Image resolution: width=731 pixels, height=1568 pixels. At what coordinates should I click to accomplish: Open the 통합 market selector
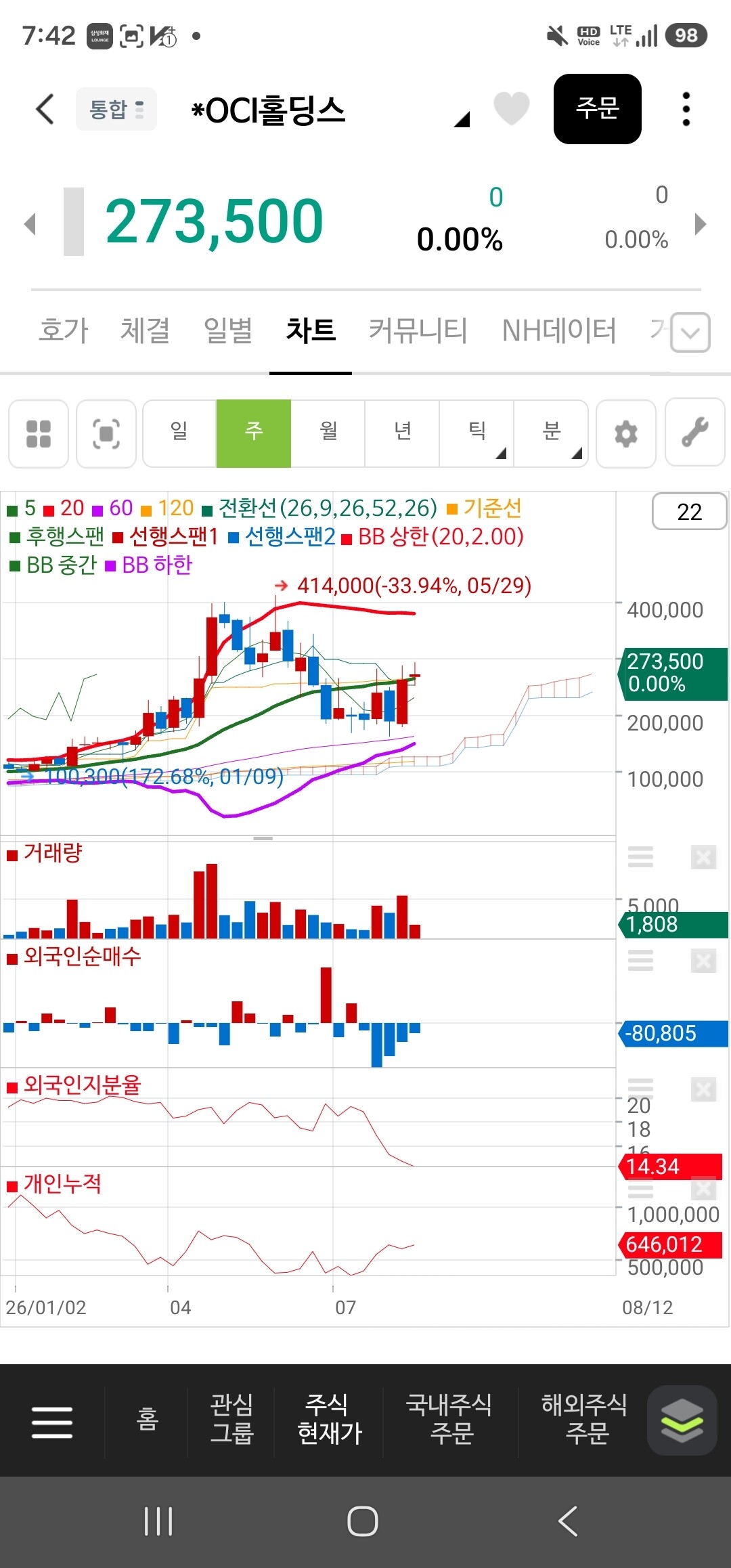coord(116,109)
